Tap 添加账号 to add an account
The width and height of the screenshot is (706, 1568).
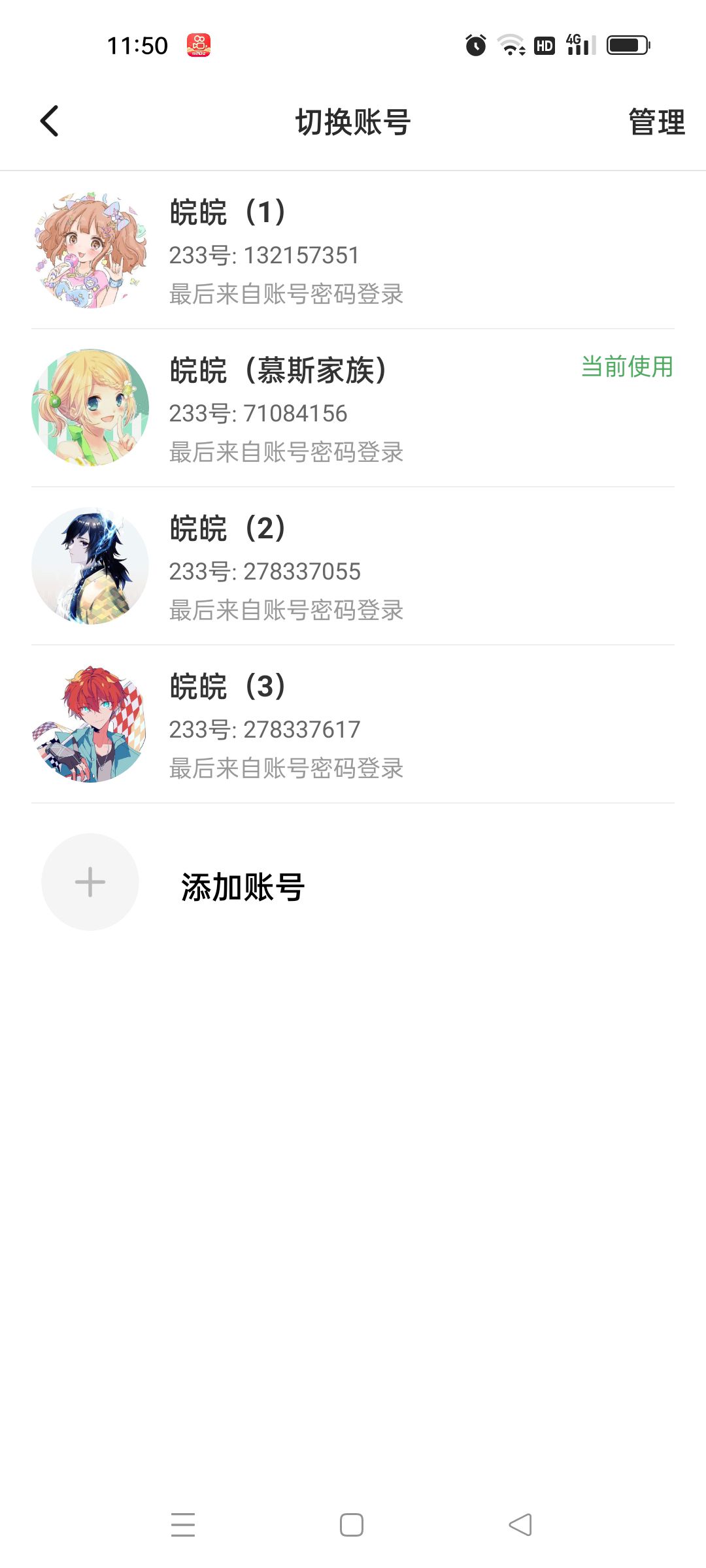242,886
